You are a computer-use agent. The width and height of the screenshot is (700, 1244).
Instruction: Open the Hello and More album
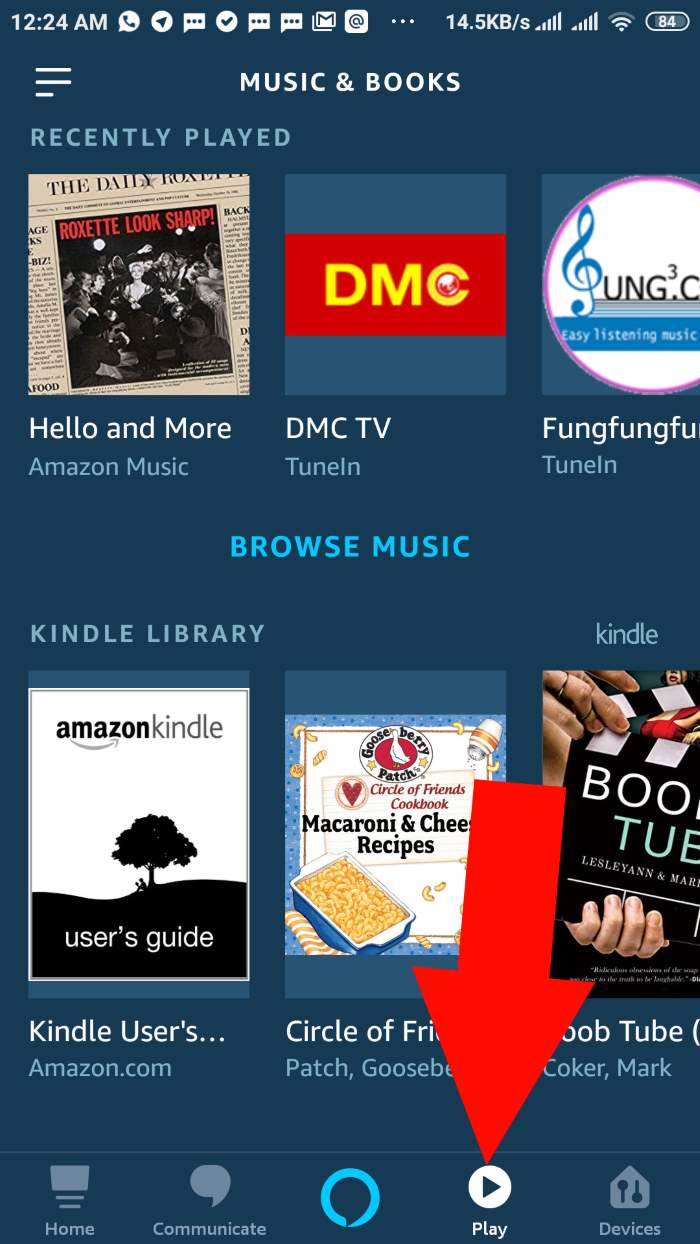[139, 285]
